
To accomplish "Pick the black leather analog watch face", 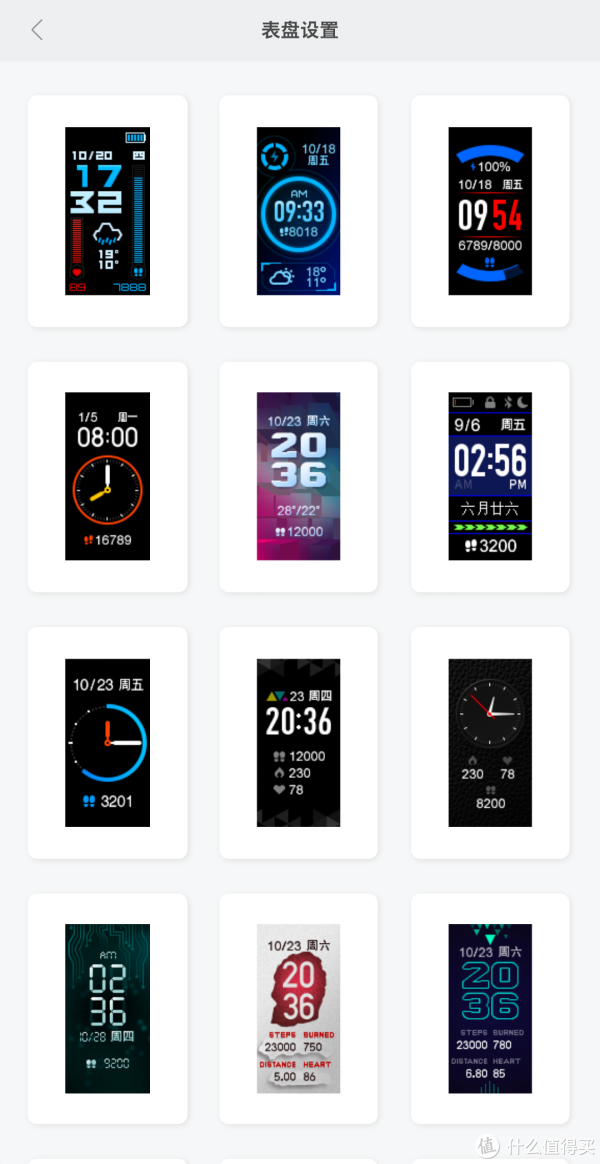I will tap(490, 742).
